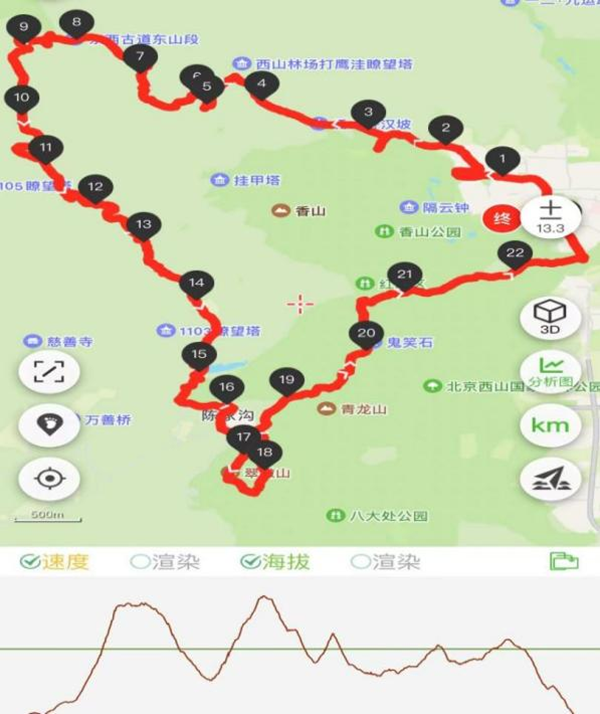Screen dimensions: 600x714
Task: Uncheck the 速度 speed checkbox
Action: click(x=29, y=561)
